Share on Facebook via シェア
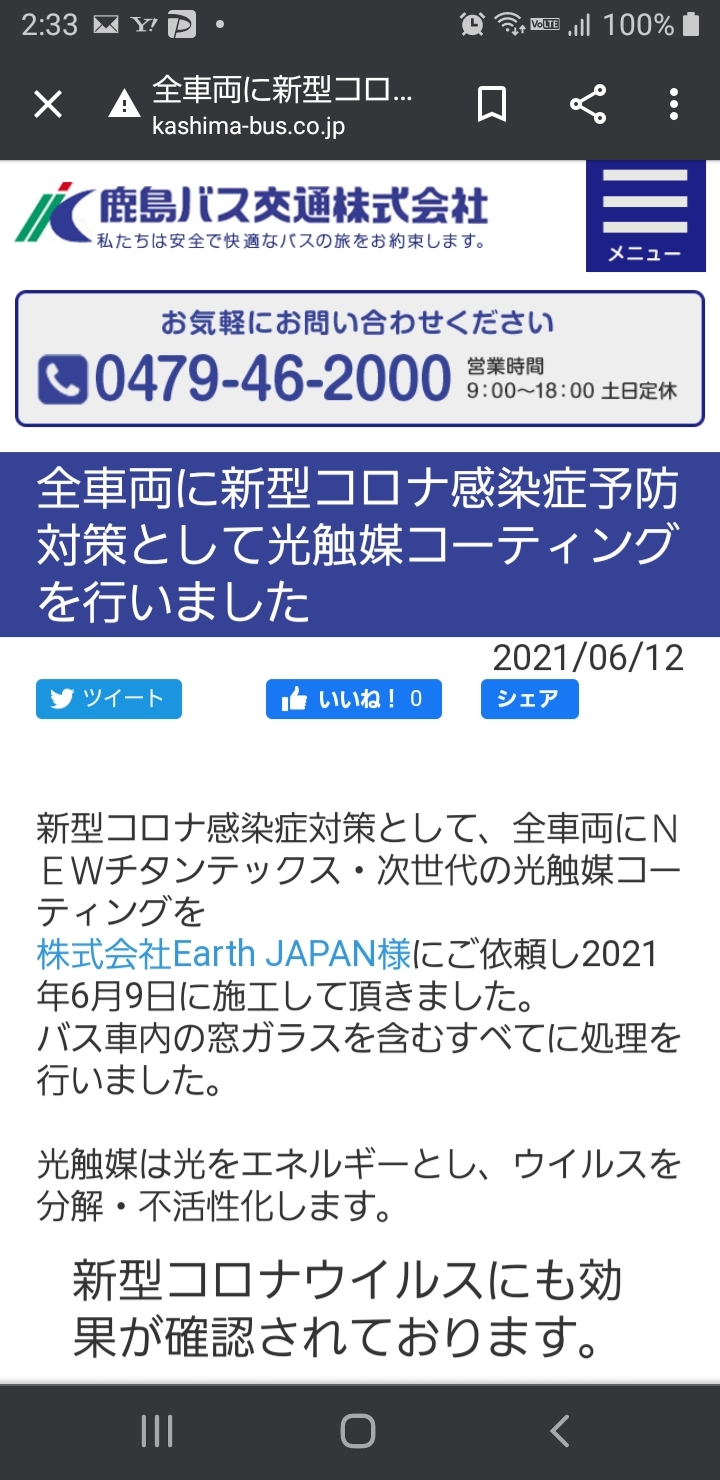720x1480 pixels. [529, 699]
